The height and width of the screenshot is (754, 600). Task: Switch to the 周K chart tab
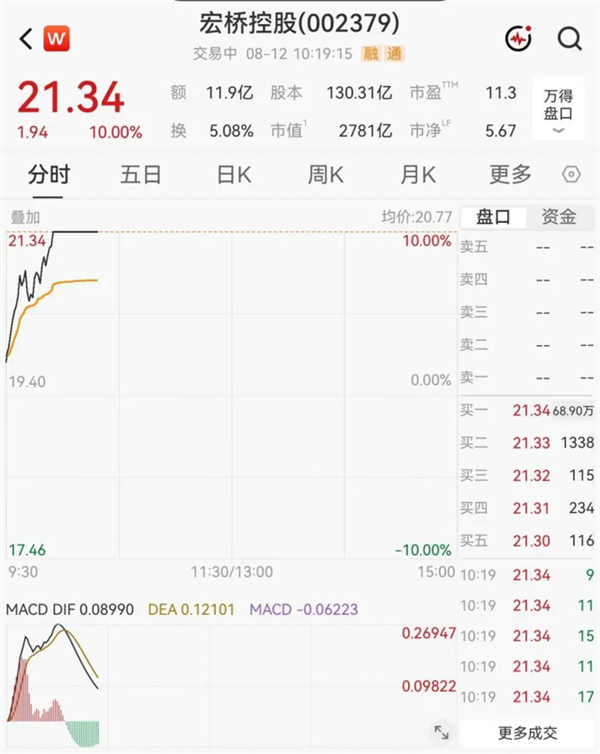coord(325,175)
